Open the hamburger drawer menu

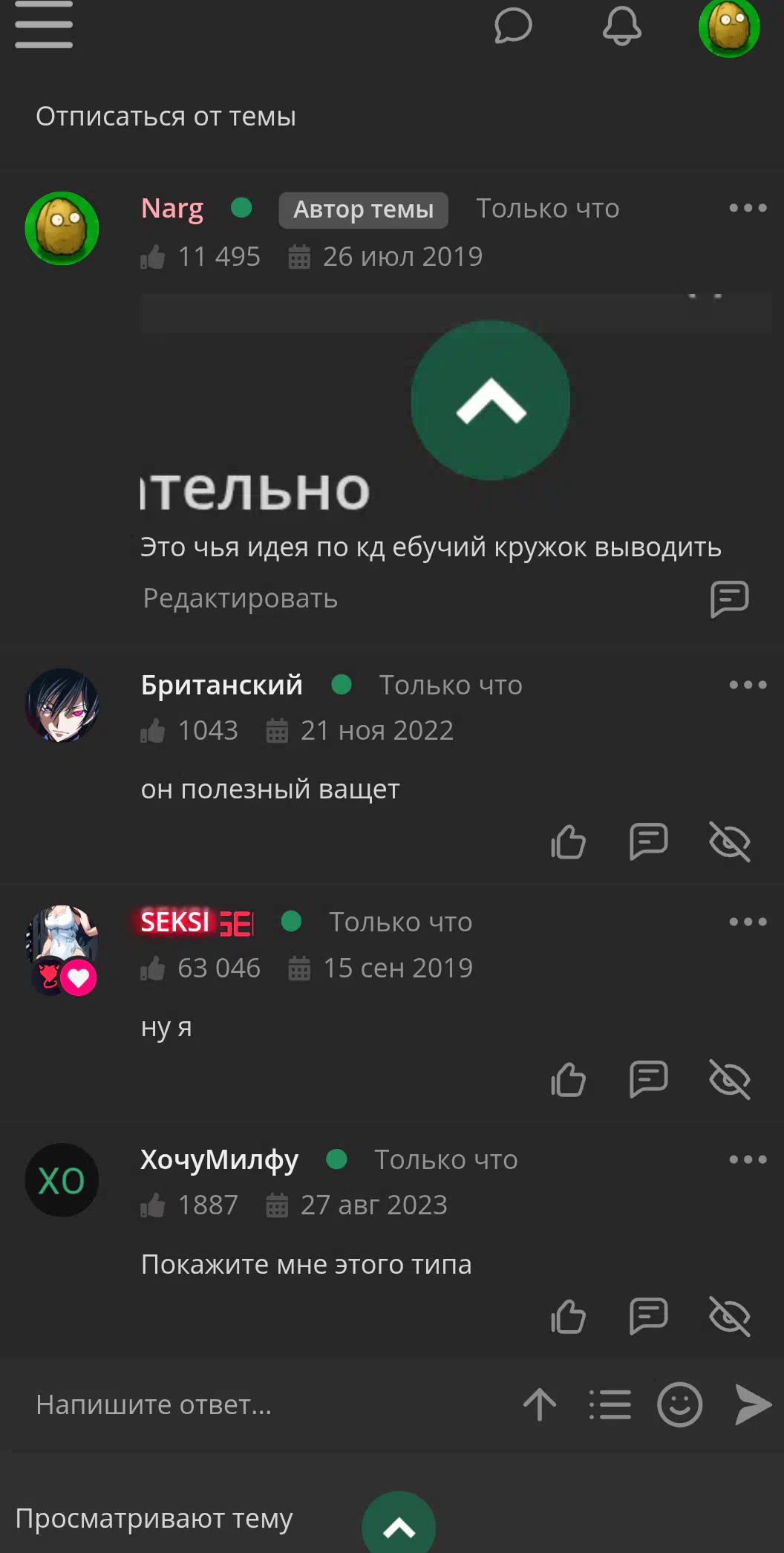tap(44, 25)
